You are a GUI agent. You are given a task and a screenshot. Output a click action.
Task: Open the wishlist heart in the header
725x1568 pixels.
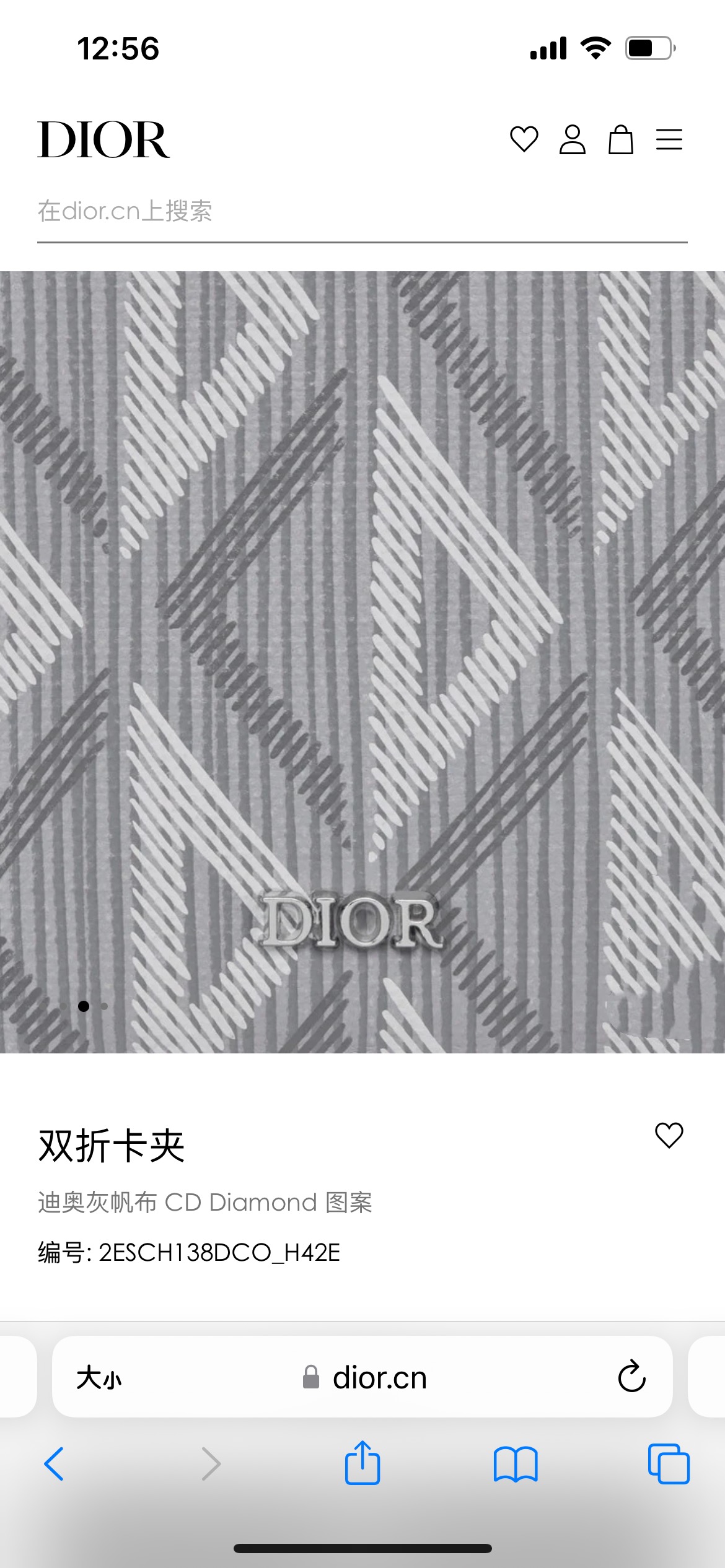(x=524, y=139)
